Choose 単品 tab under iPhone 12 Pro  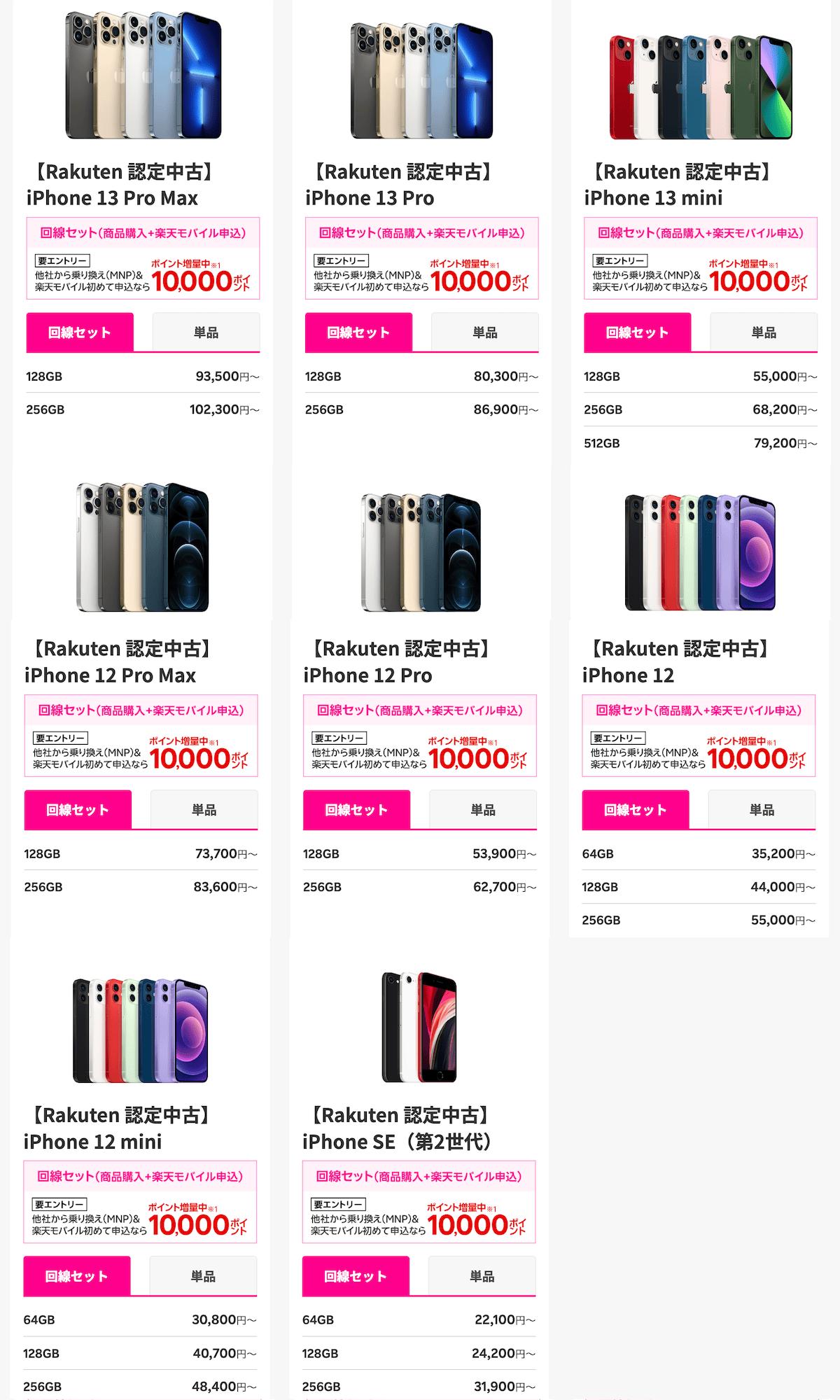click(482, 810)
